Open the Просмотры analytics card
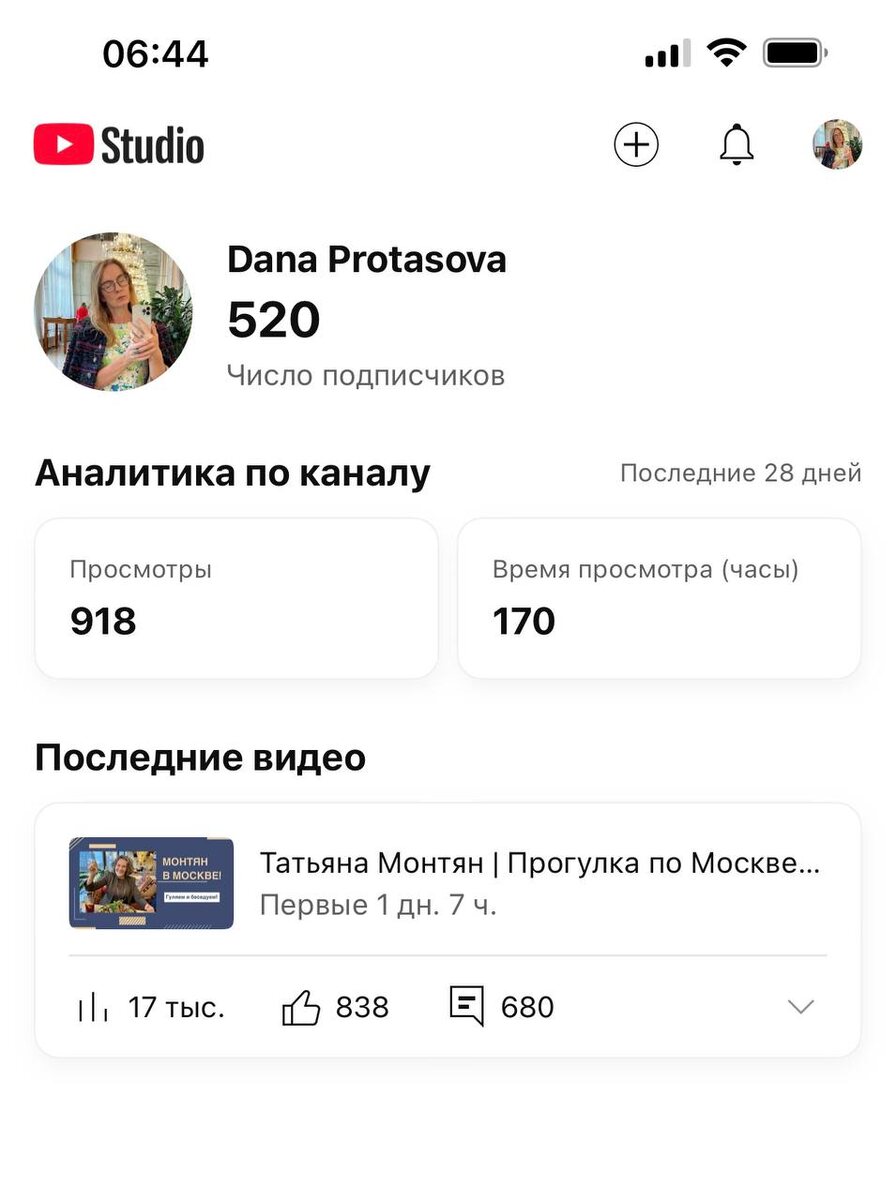This screenshot has width=896, height=1200. pyautogui.click(x=237, y=598)
